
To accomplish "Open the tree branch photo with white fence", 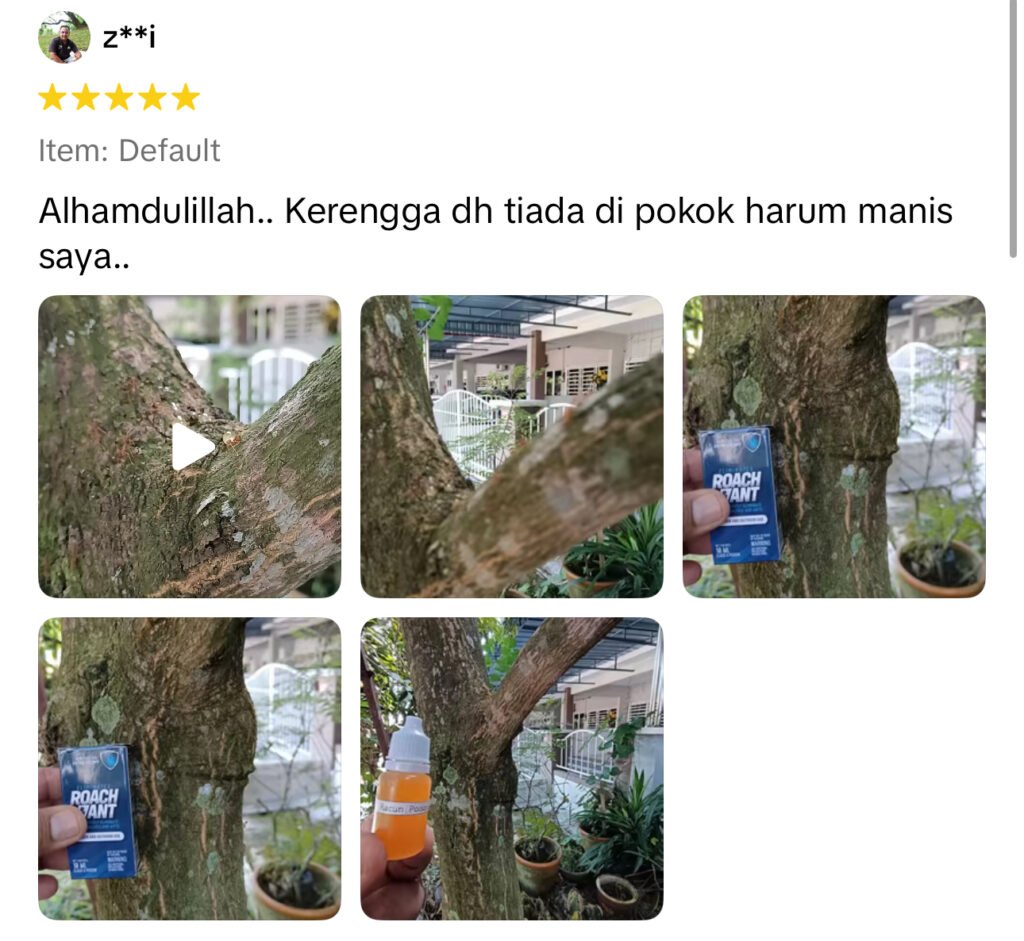I will [511, 446].
